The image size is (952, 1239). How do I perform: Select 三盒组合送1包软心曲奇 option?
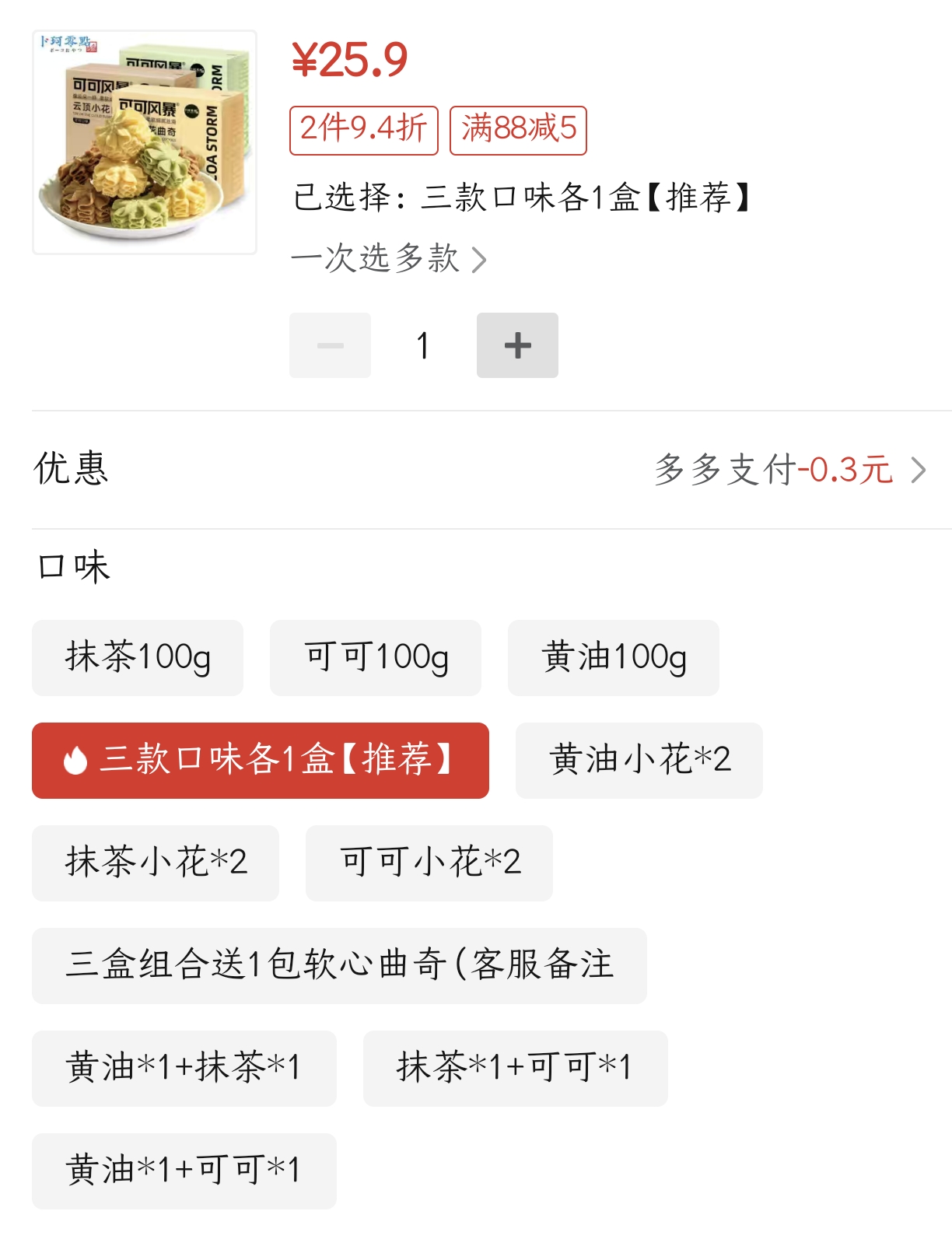339,965
